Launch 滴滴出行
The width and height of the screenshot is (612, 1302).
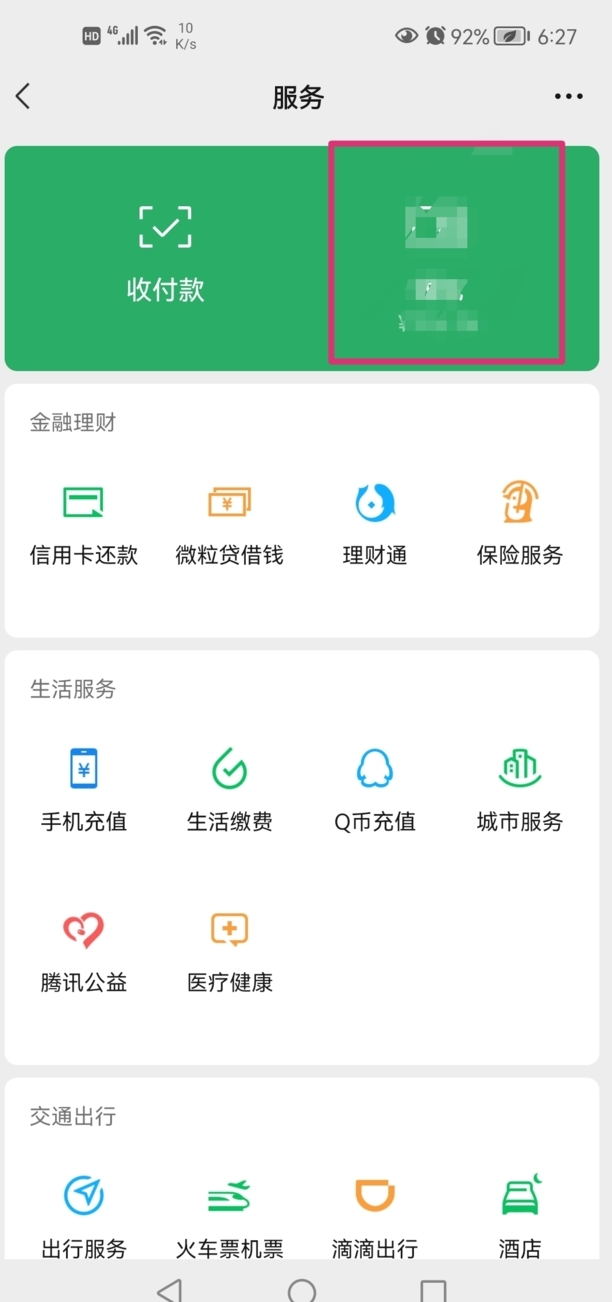tap(375, 1217)
